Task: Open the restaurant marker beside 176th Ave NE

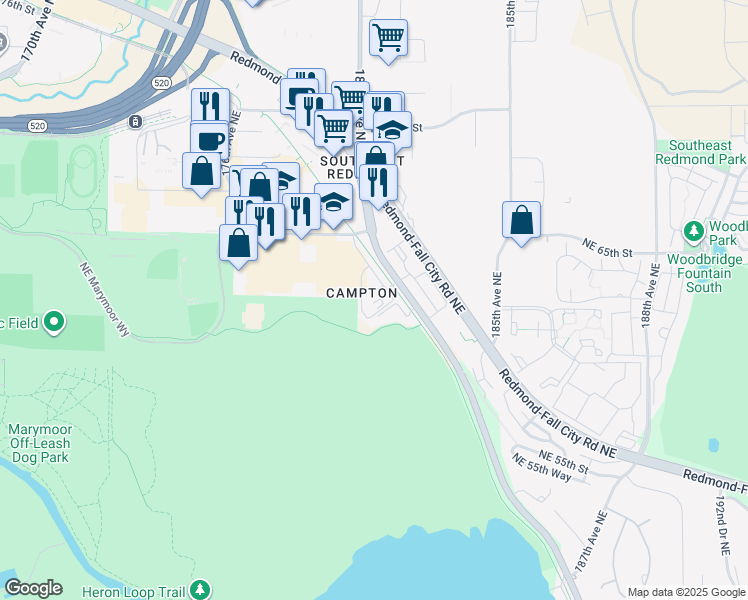Action: pyautogui.click(x=210, y=105)
